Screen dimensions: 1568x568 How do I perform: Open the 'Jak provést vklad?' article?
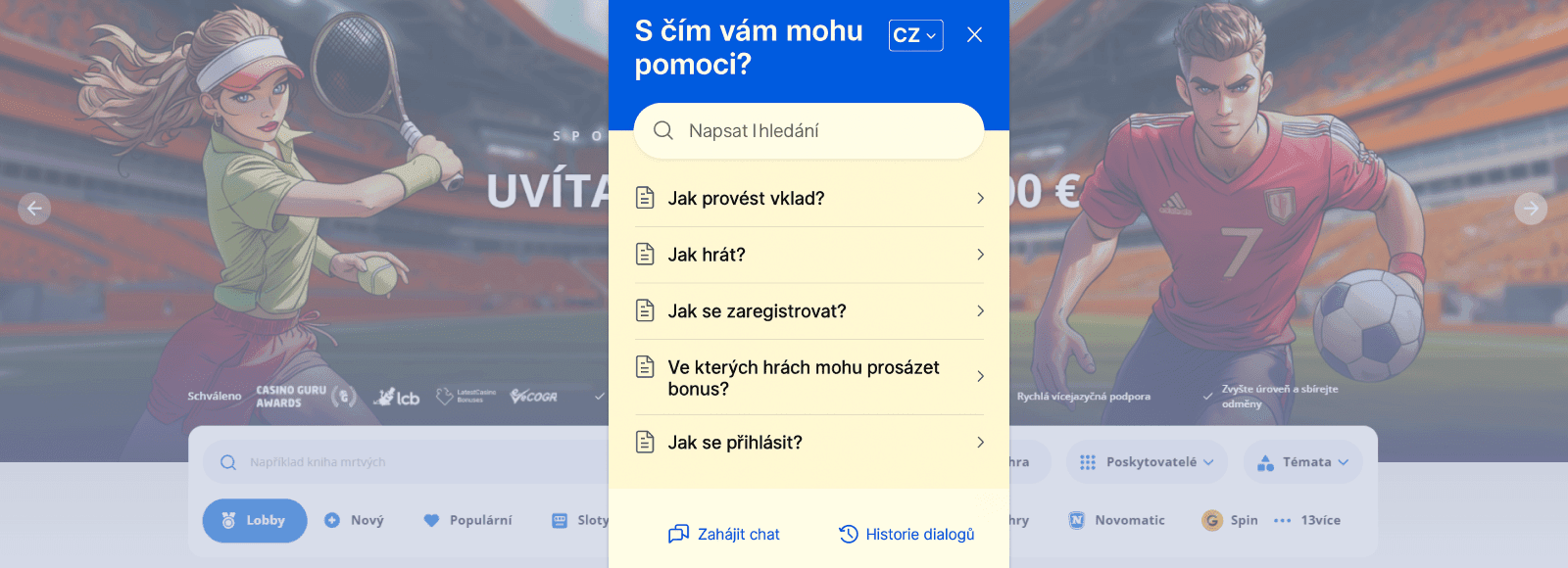[x=808, y=199]
